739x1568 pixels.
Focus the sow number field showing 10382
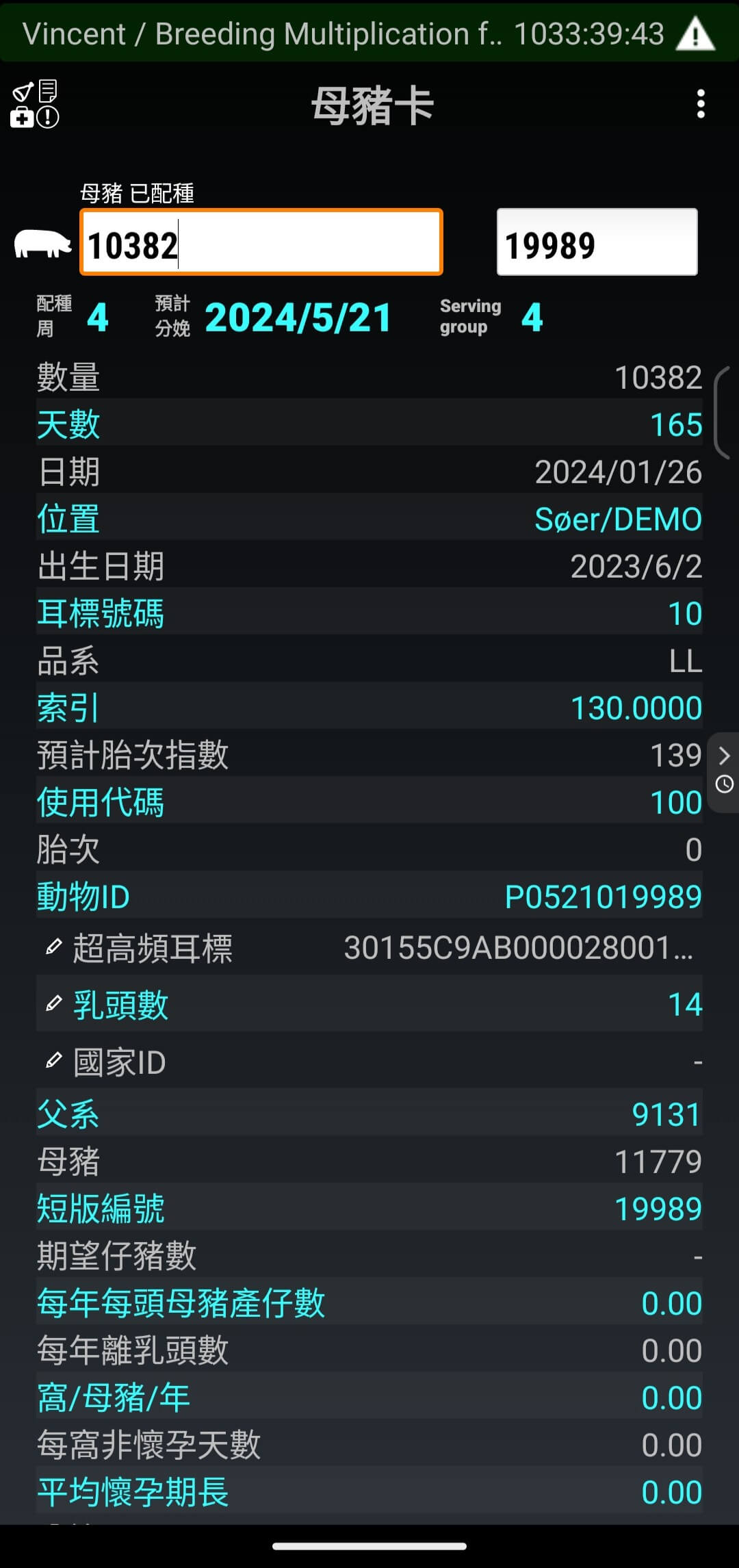coord(261,243)
